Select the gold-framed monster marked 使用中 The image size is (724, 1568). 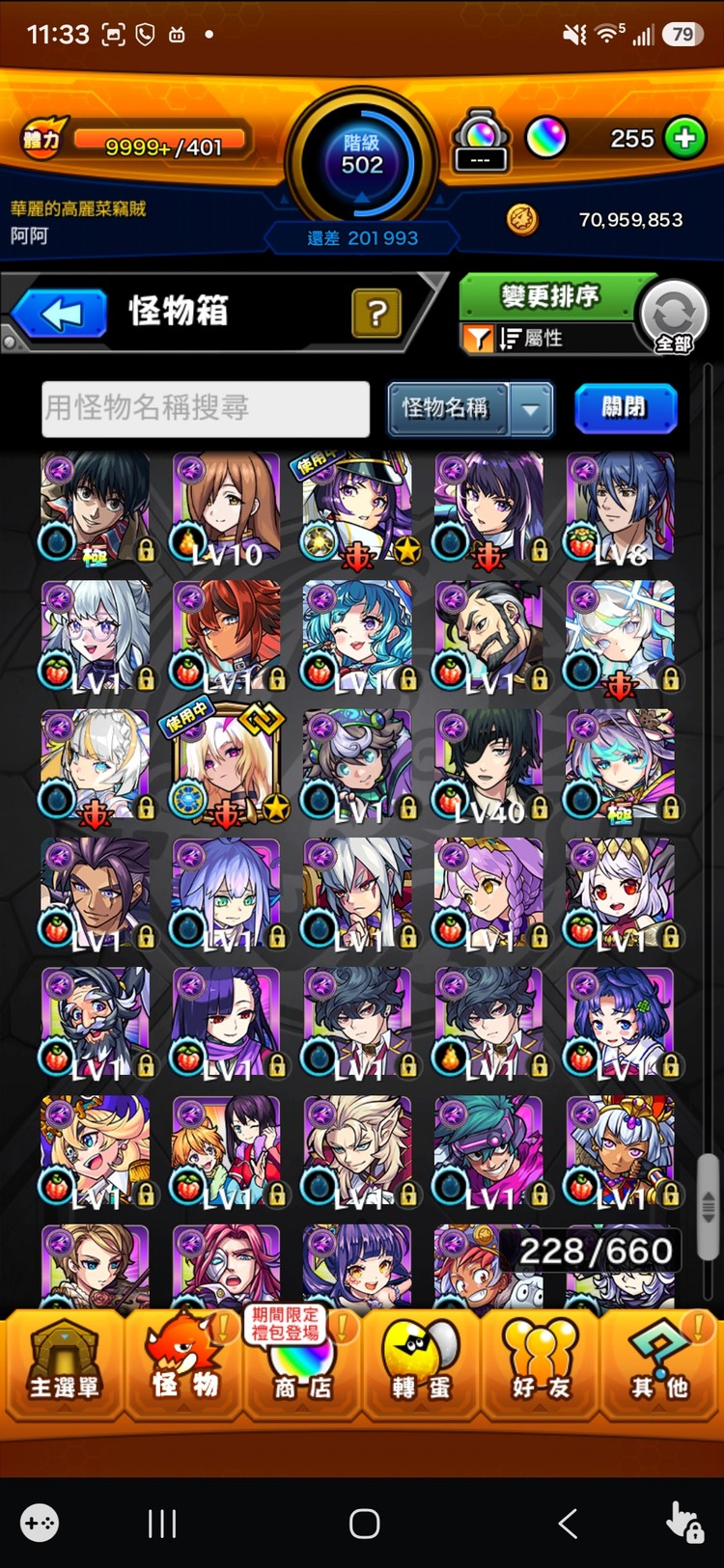click(x=226, y=766)
